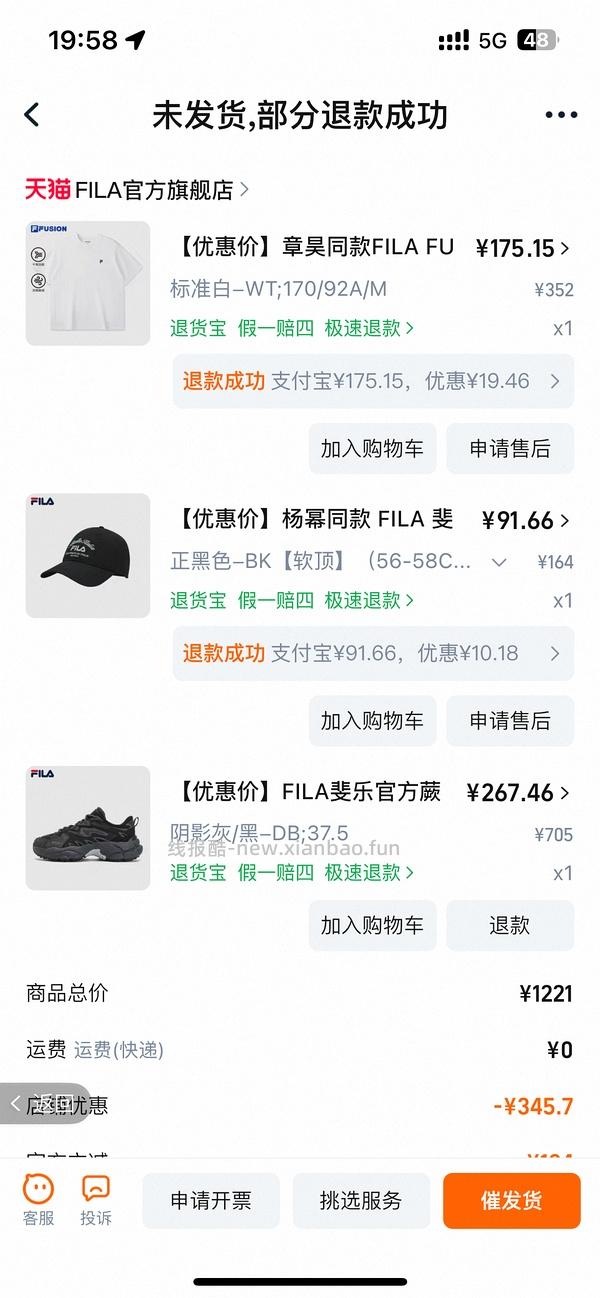Viewport: 600px width, 1298px height.
Task: Open 挑选服务 service options
Action: (361, 1201)
